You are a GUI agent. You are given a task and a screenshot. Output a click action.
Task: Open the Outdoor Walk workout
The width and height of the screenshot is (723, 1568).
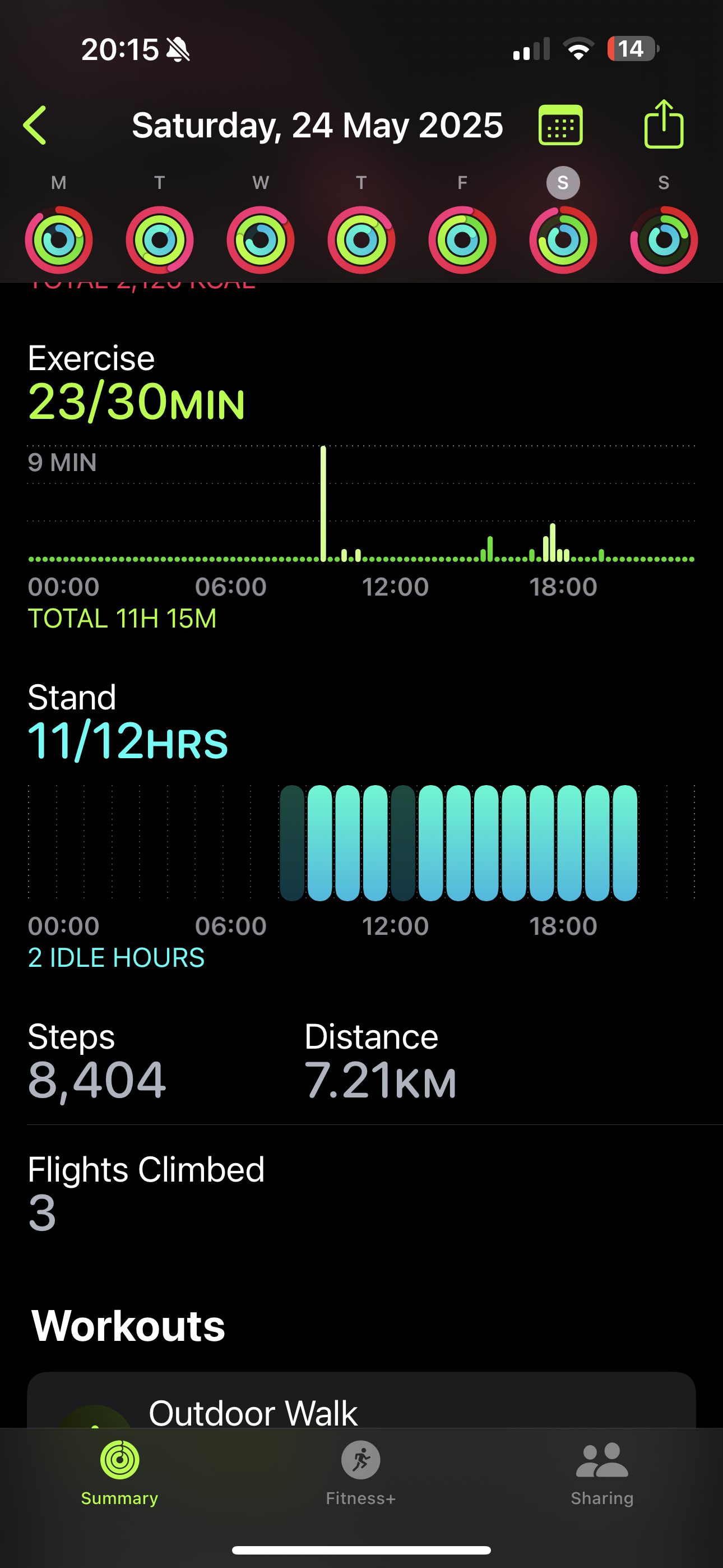(x=361, y=1400)
